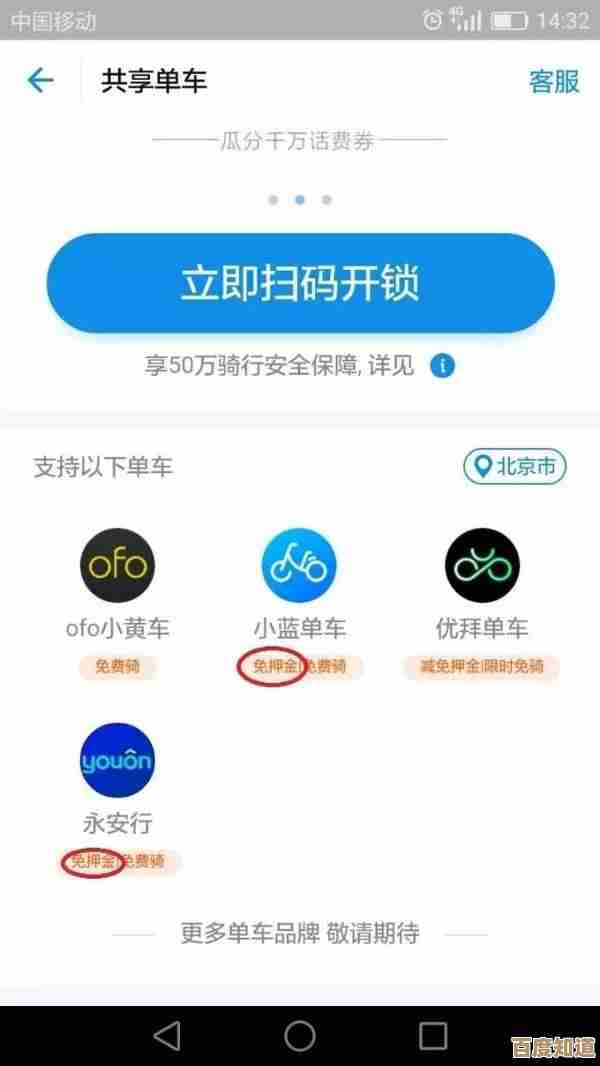The height and width of the screenshot is (1066, 600).
Task: Select 小蓝单车 bike brand
Action: pos(299,566)
